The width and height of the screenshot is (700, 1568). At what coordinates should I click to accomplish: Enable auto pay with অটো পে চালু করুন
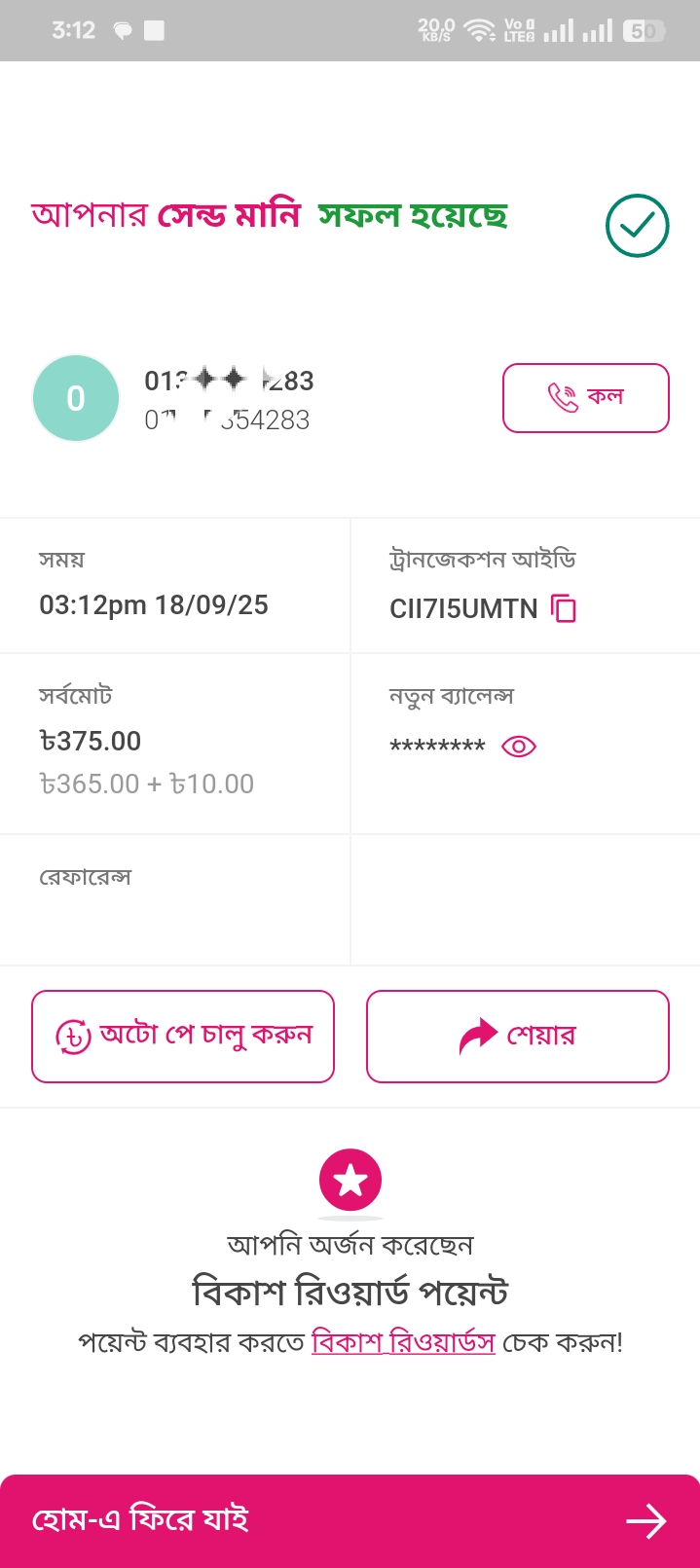(183, 1036)
